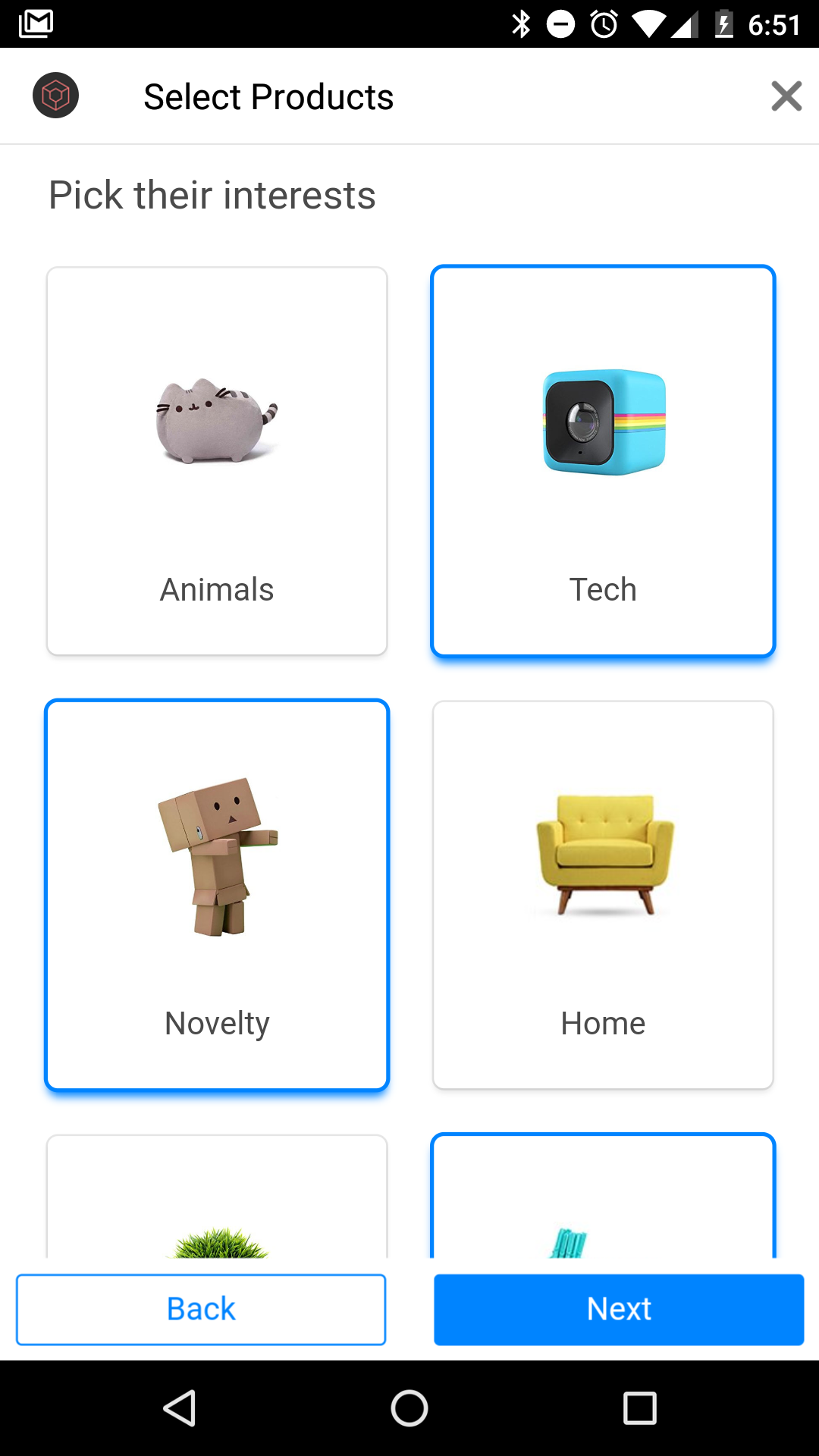819x1456 pixels.
Task: Tap the alarm clock icon in status bar
Action: 601,24
